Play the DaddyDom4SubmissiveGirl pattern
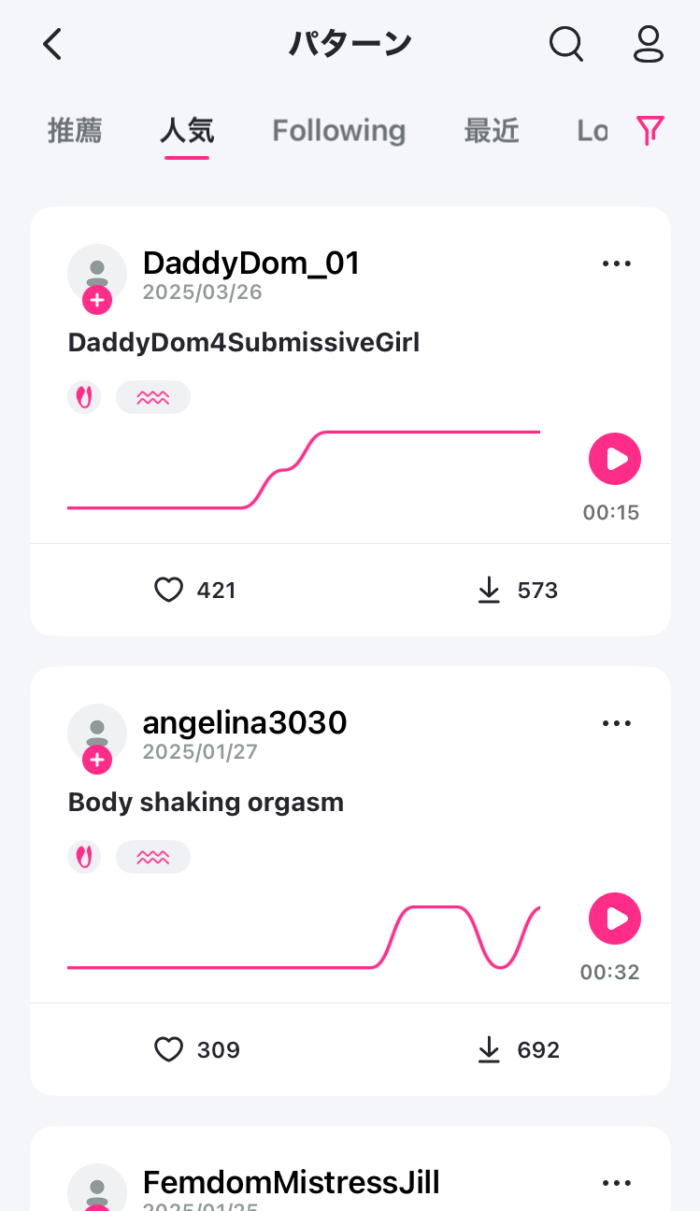 click(615, 459)
